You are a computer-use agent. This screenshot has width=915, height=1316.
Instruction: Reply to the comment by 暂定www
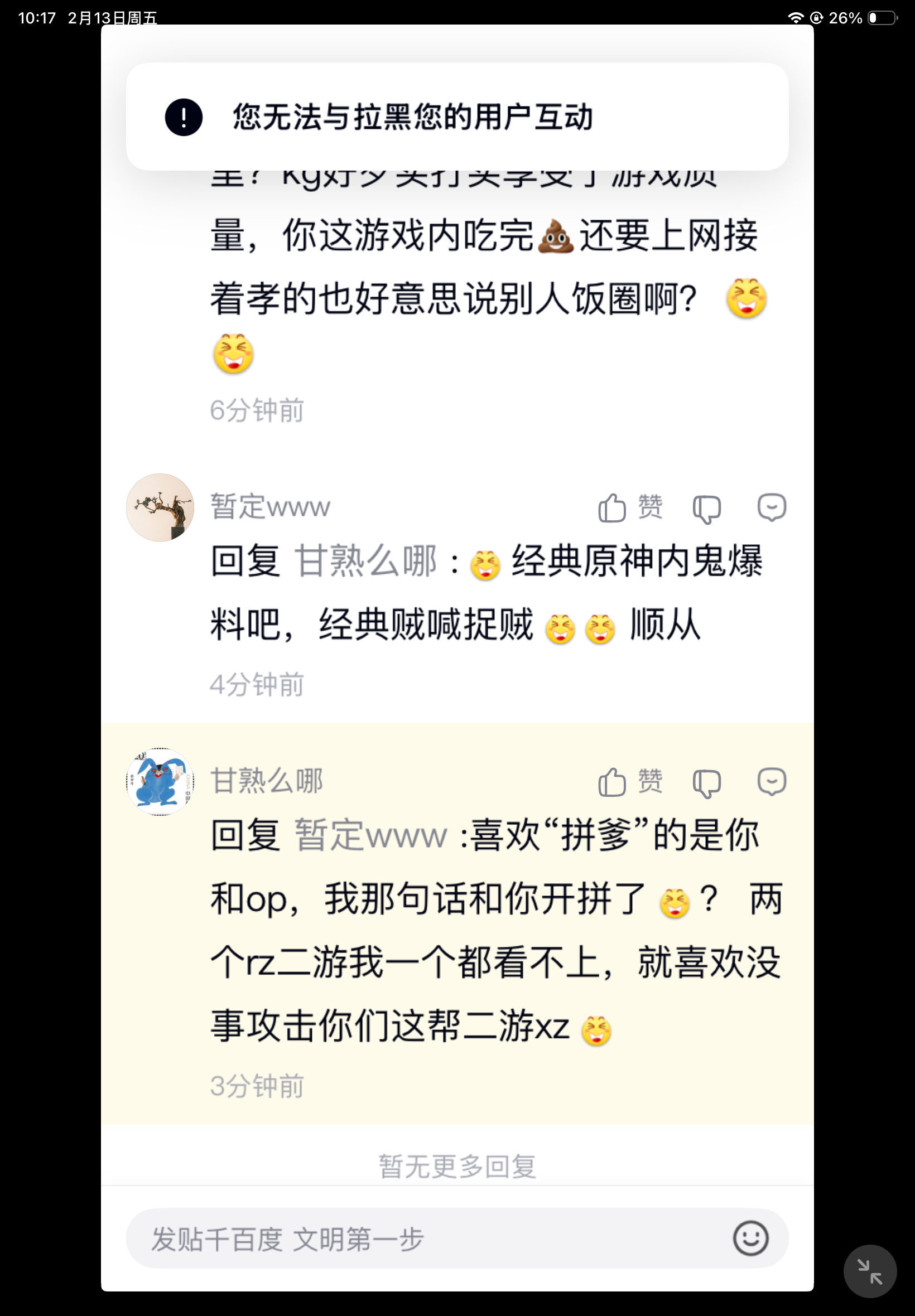coord(771,507)
